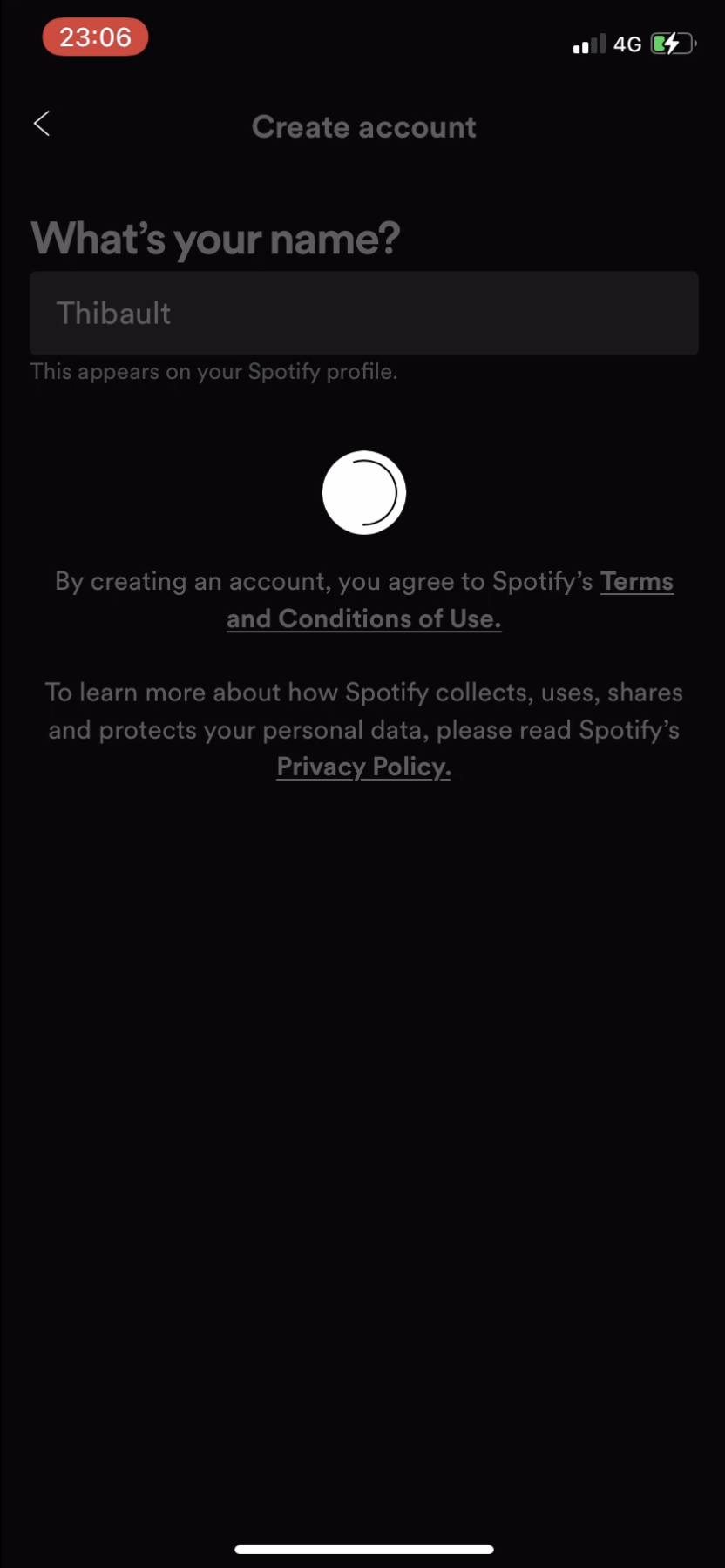Tap the What's your name heading

coord(215,238)
